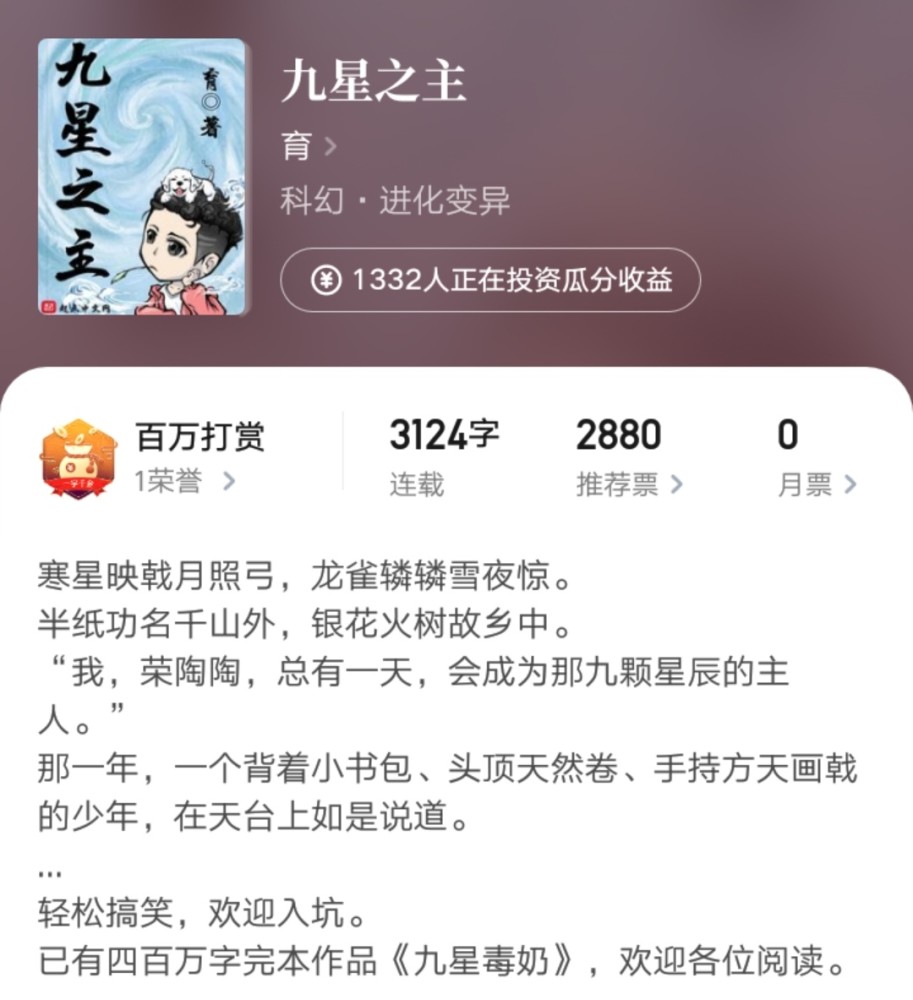This screenshot has width=913, height=1000.
Task: Expand the 月票 monthly ticket panel
Action: pyautogui.click(x=812, y=483)
